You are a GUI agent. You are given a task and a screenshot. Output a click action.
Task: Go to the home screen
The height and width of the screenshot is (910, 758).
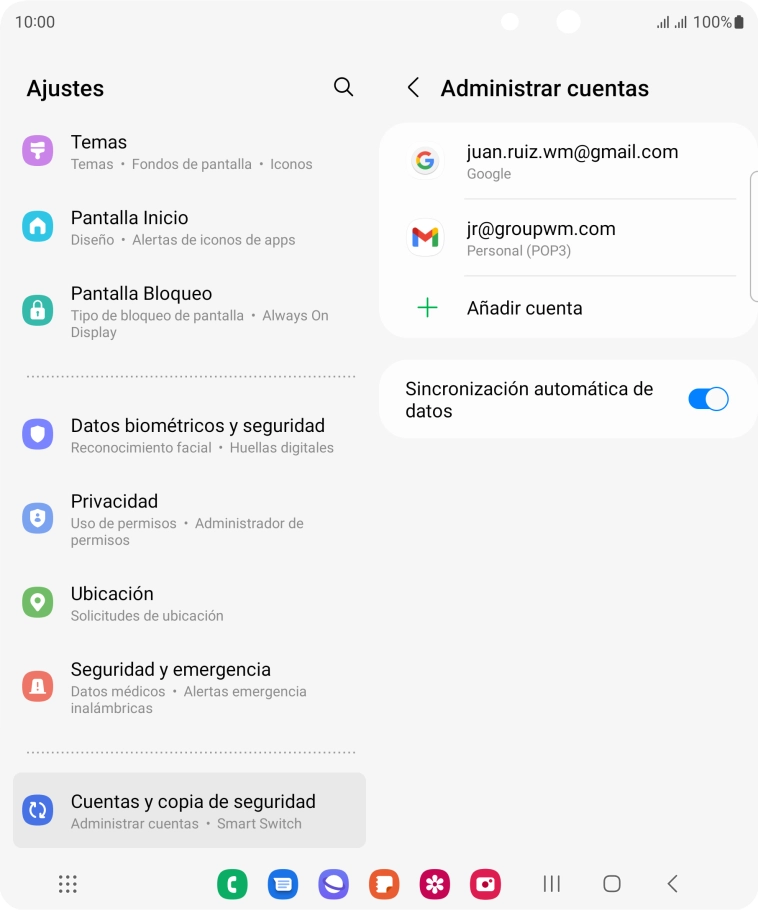click(x=612, y=884)
